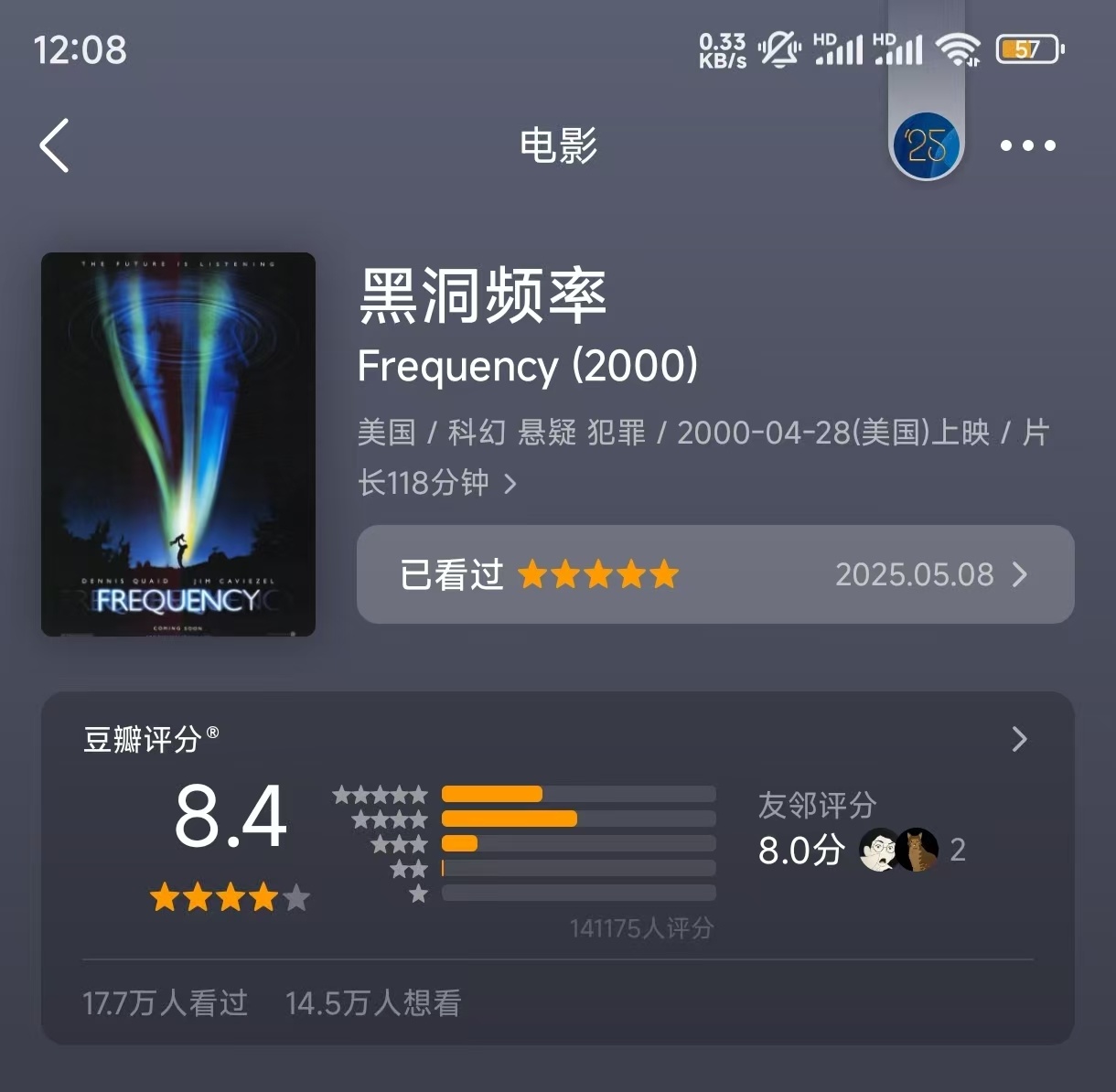
Task: View the Frequency movie poster
Action: (178, 444)
